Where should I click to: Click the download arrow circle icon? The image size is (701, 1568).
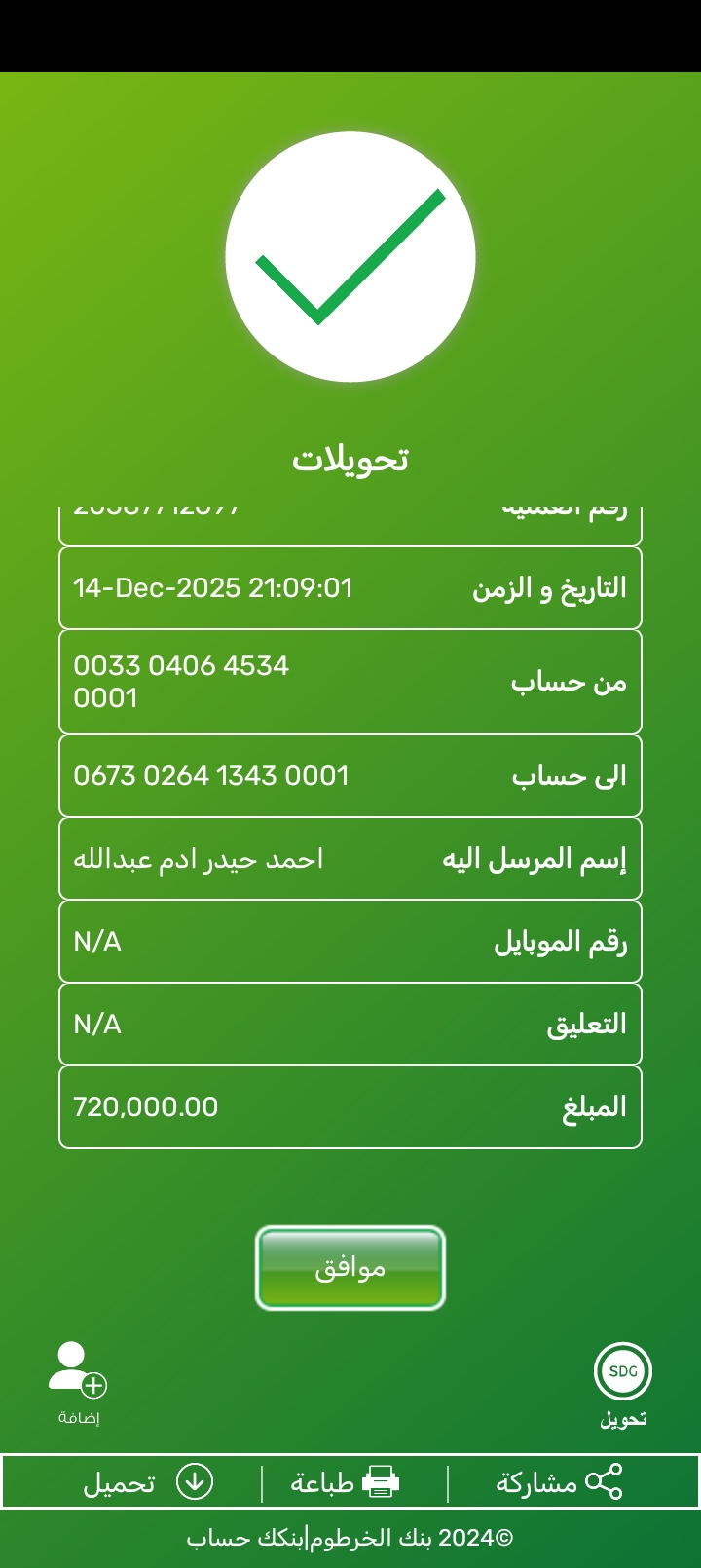coord(194,1481)
